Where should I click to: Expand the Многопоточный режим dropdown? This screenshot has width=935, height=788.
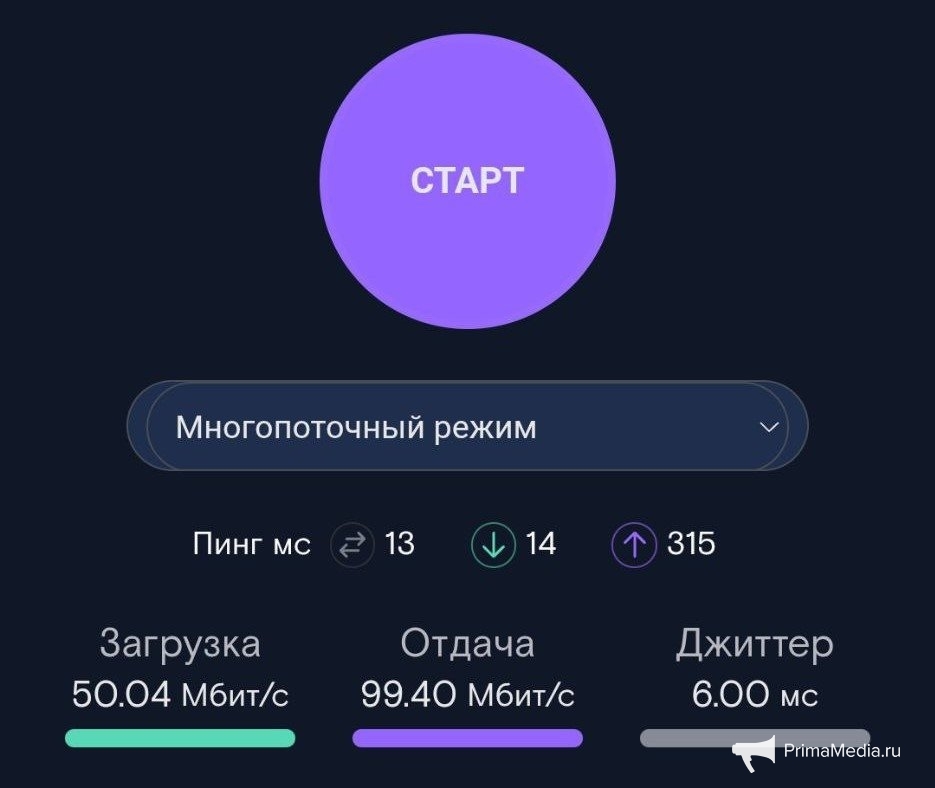tap(467, 427)
